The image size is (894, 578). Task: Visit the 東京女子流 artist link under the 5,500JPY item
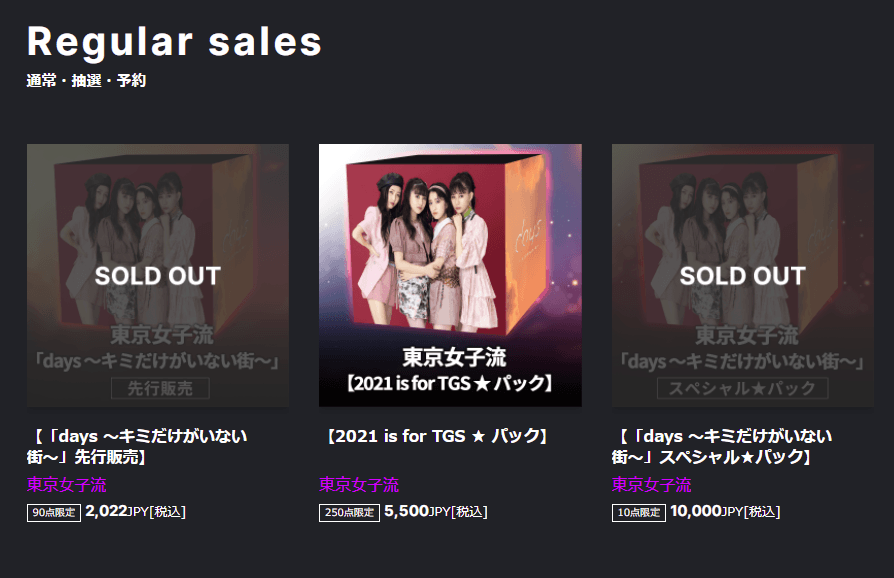pyautogui.click(x=359, y=485)
